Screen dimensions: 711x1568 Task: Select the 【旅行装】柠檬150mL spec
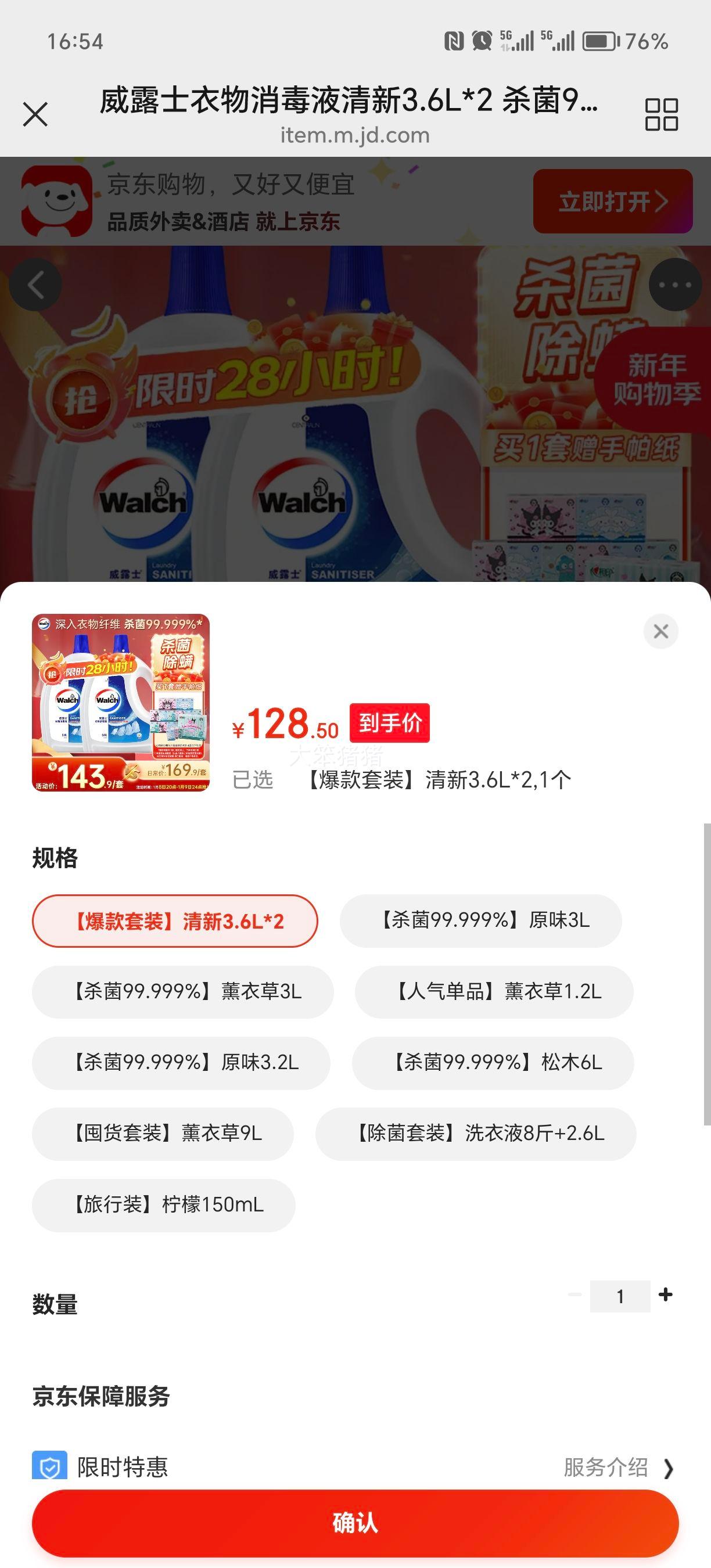pos(167,1205)
